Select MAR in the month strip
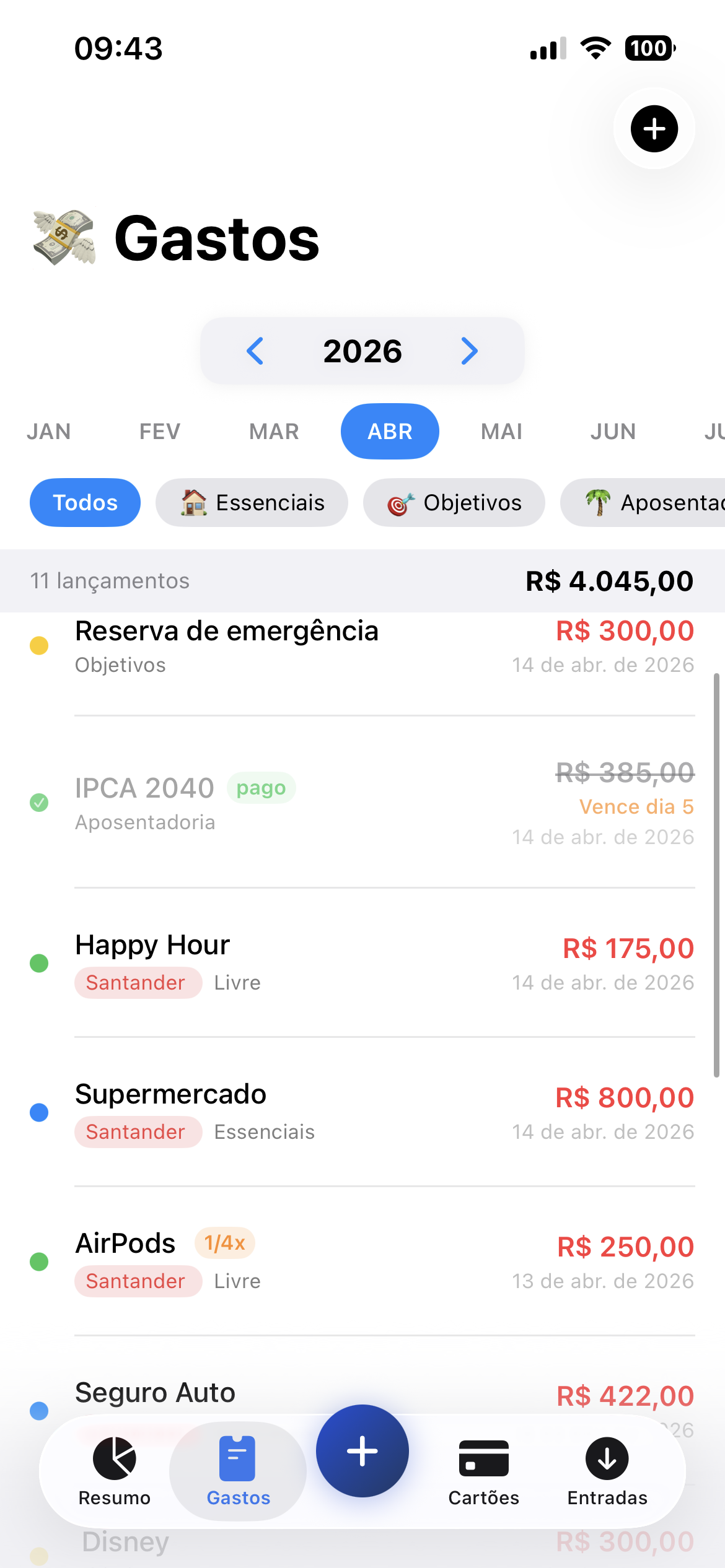Image resolution: width=725 pixels, height=1568 pixels. click(274, 432)
